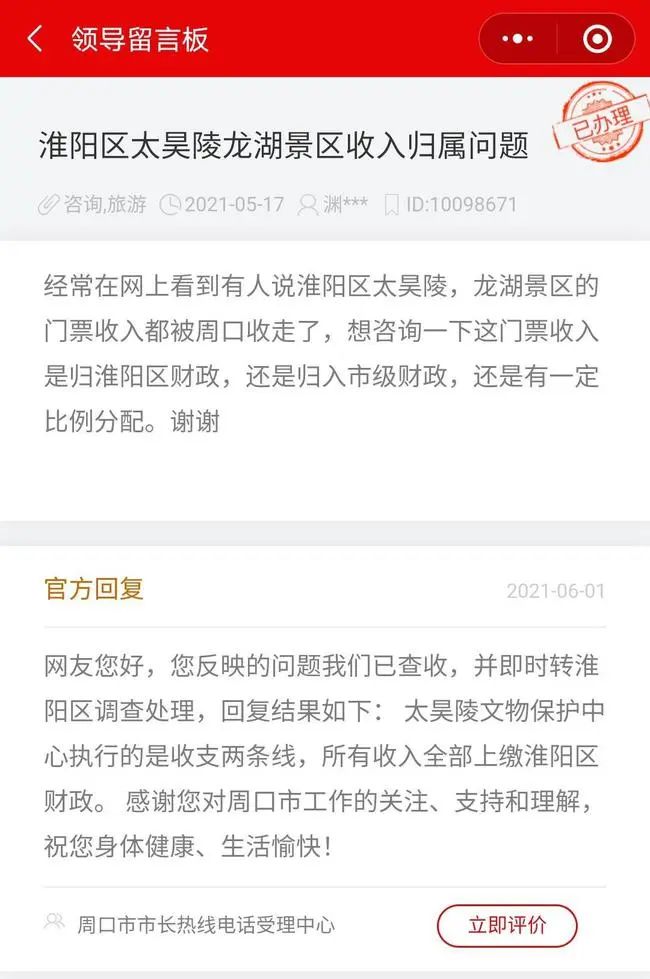Viewport: 650px width, 979px height.
Task: Close the mini program
Action: (597, 39)
